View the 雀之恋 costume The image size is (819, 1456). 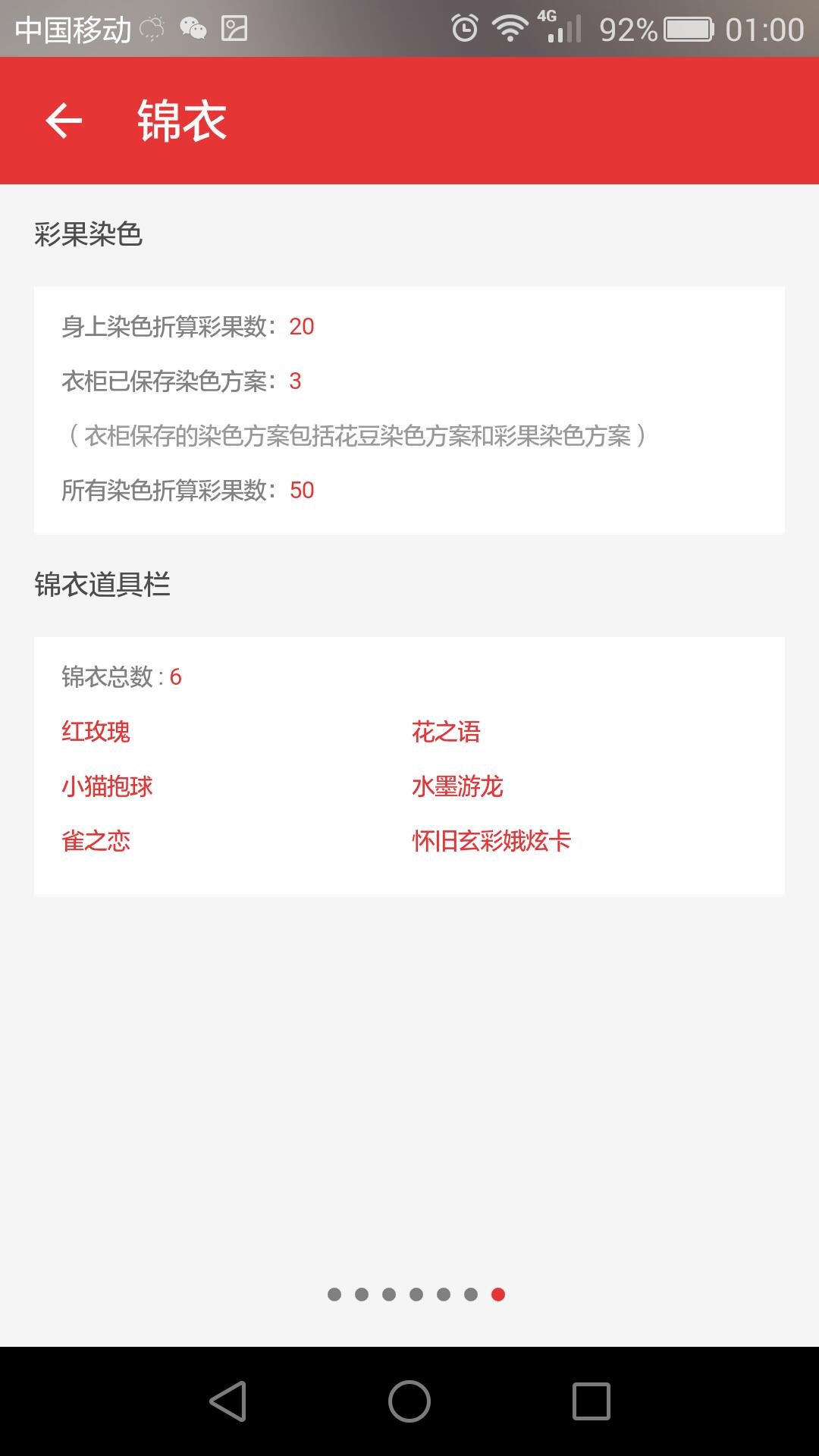[96, 841]
